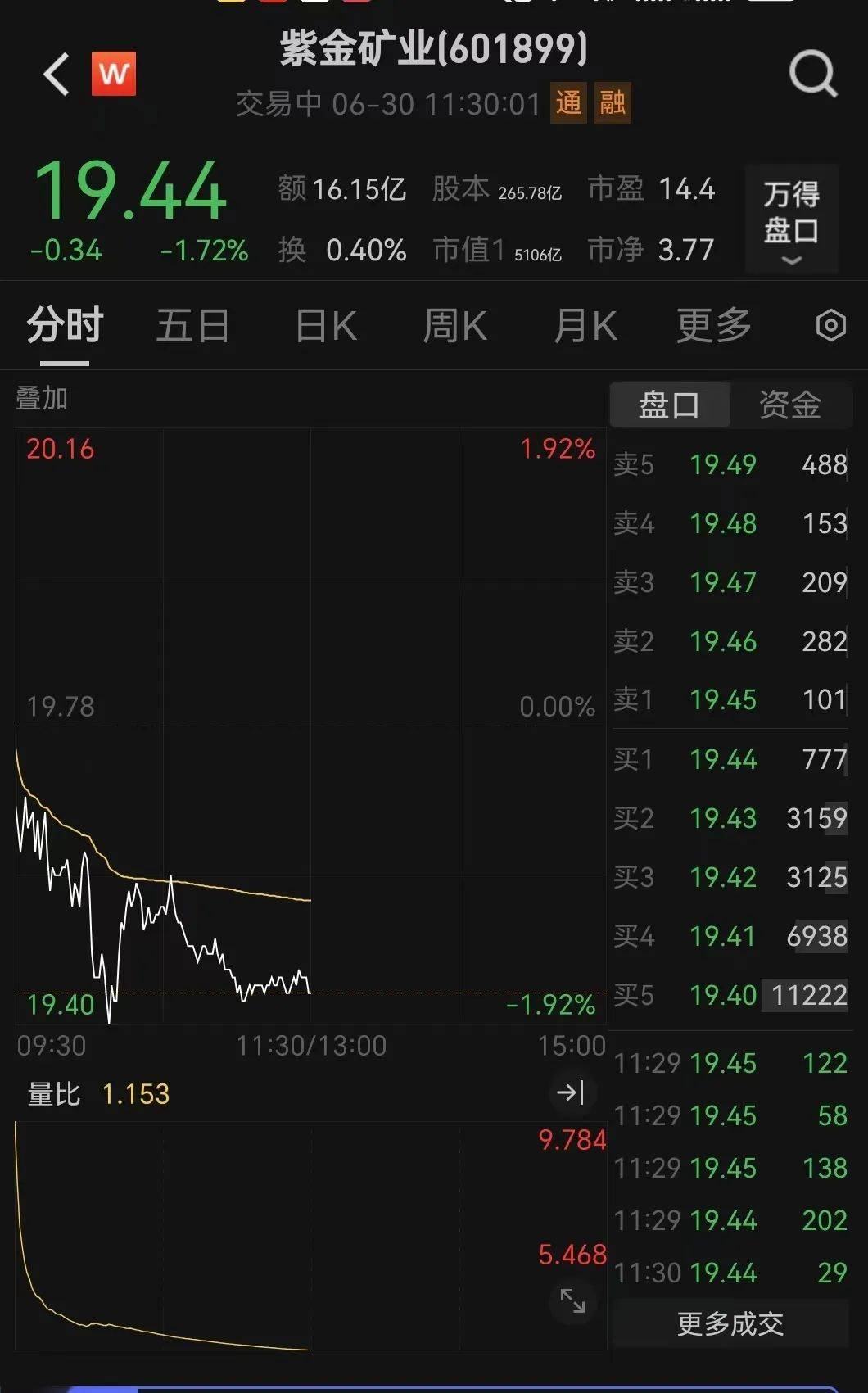Open 更多成交 trade details
This screenshot has height=1393, width=868.
pyautogui.click(x=730, y=1323)
